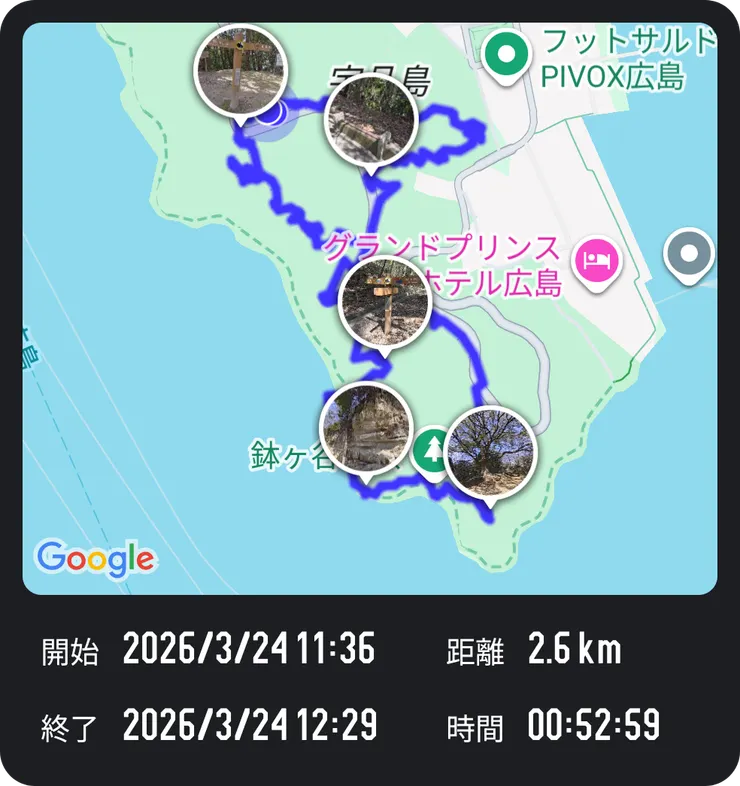Screen dimensions: 740x786
Task: Open the trail signpost photo marker mid-route
Action: pyautogui.click(x=385, y=303)
